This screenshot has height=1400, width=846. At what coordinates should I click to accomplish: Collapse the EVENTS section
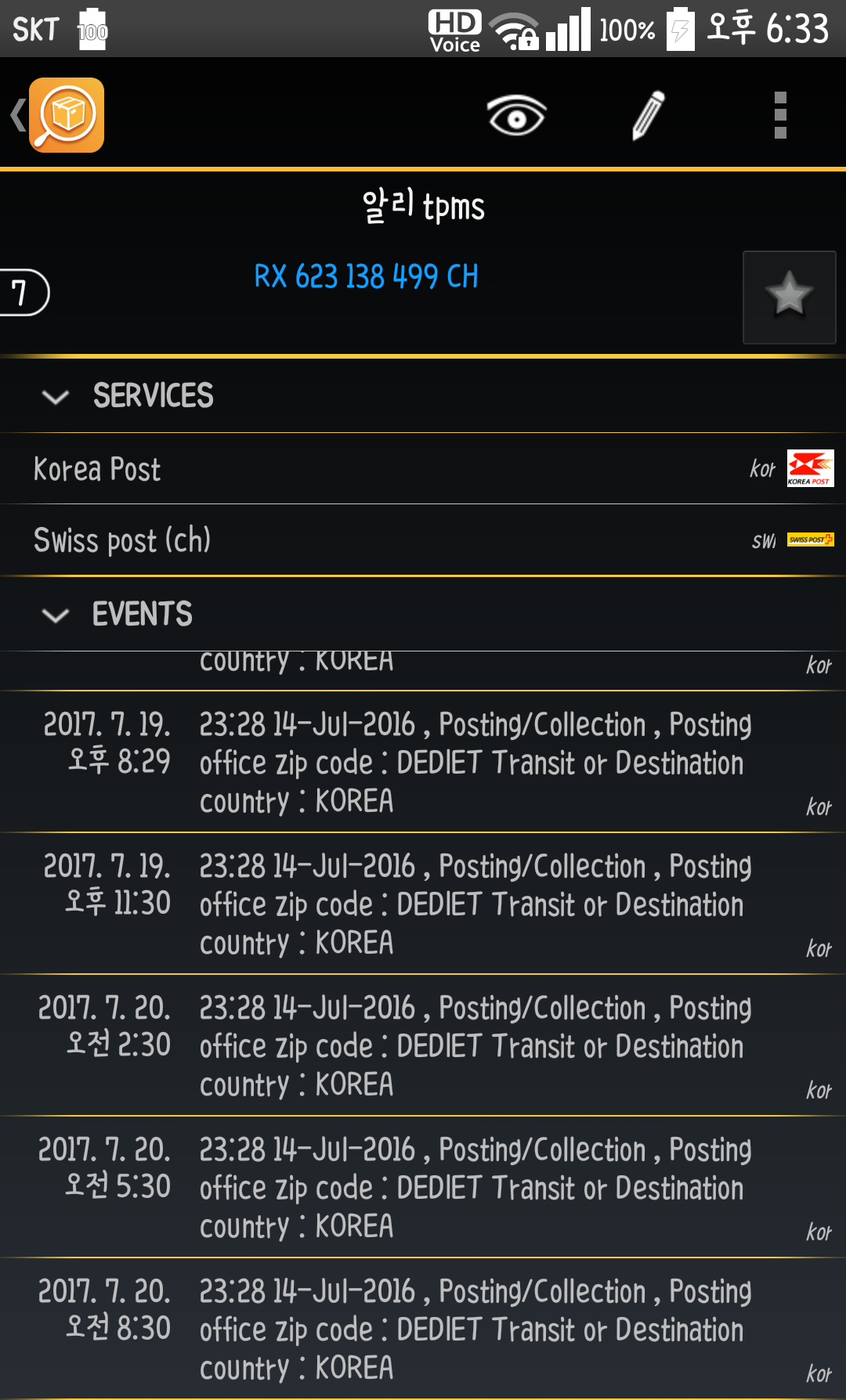56,615
